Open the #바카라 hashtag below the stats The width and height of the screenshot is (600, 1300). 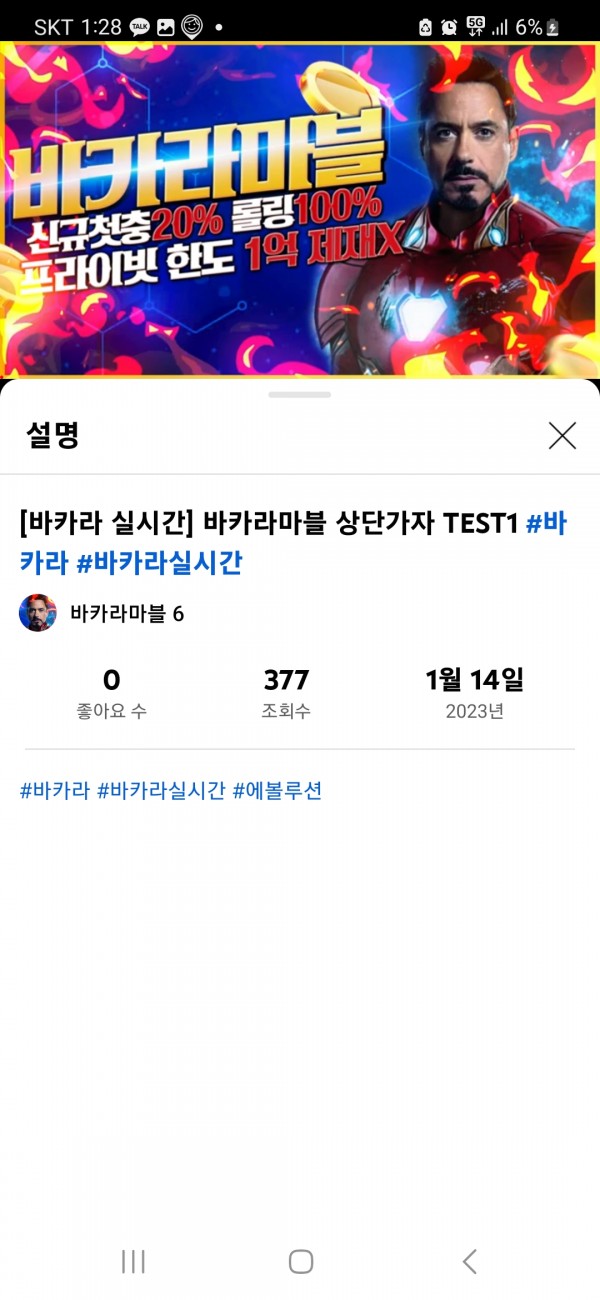click(55, 792)
